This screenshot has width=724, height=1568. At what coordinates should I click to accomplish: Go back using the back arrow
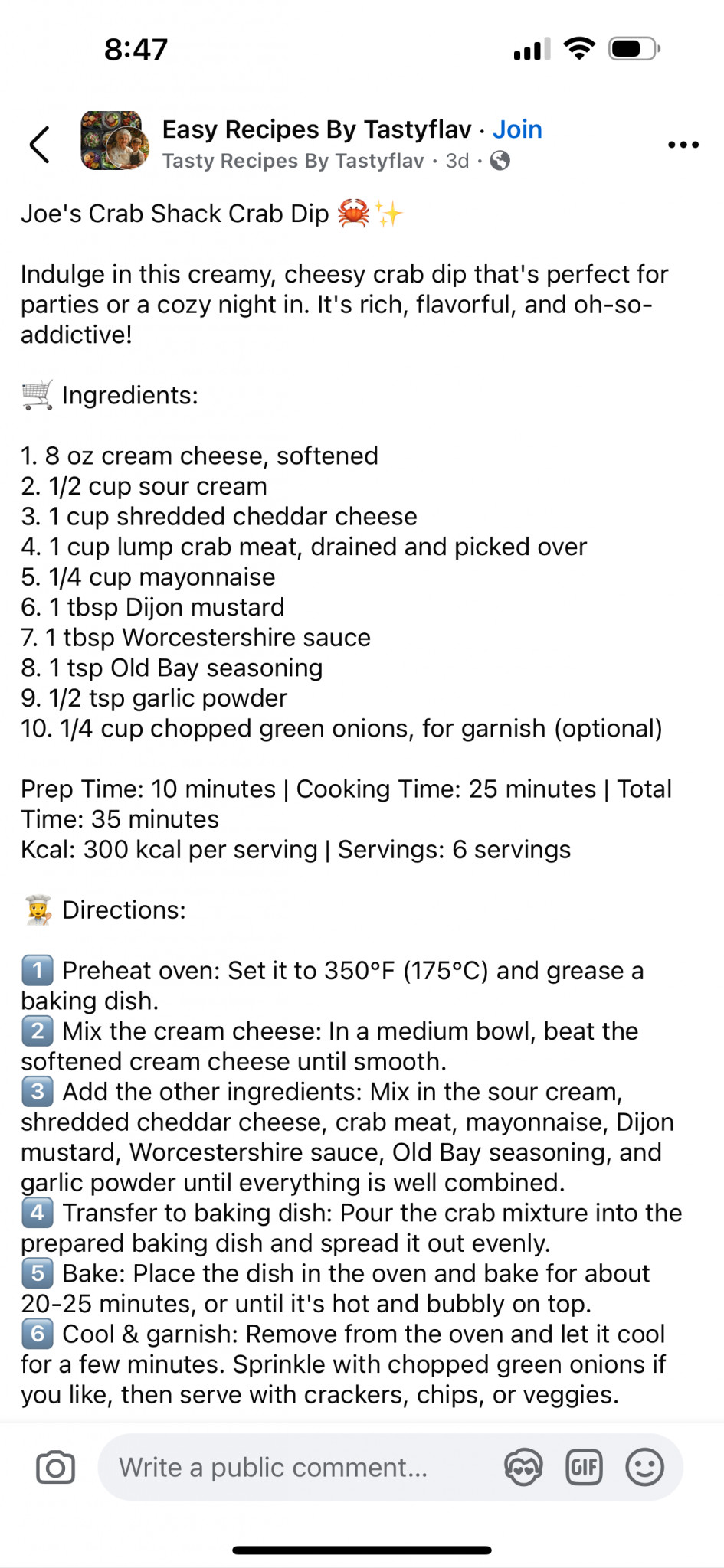point(39,145)
